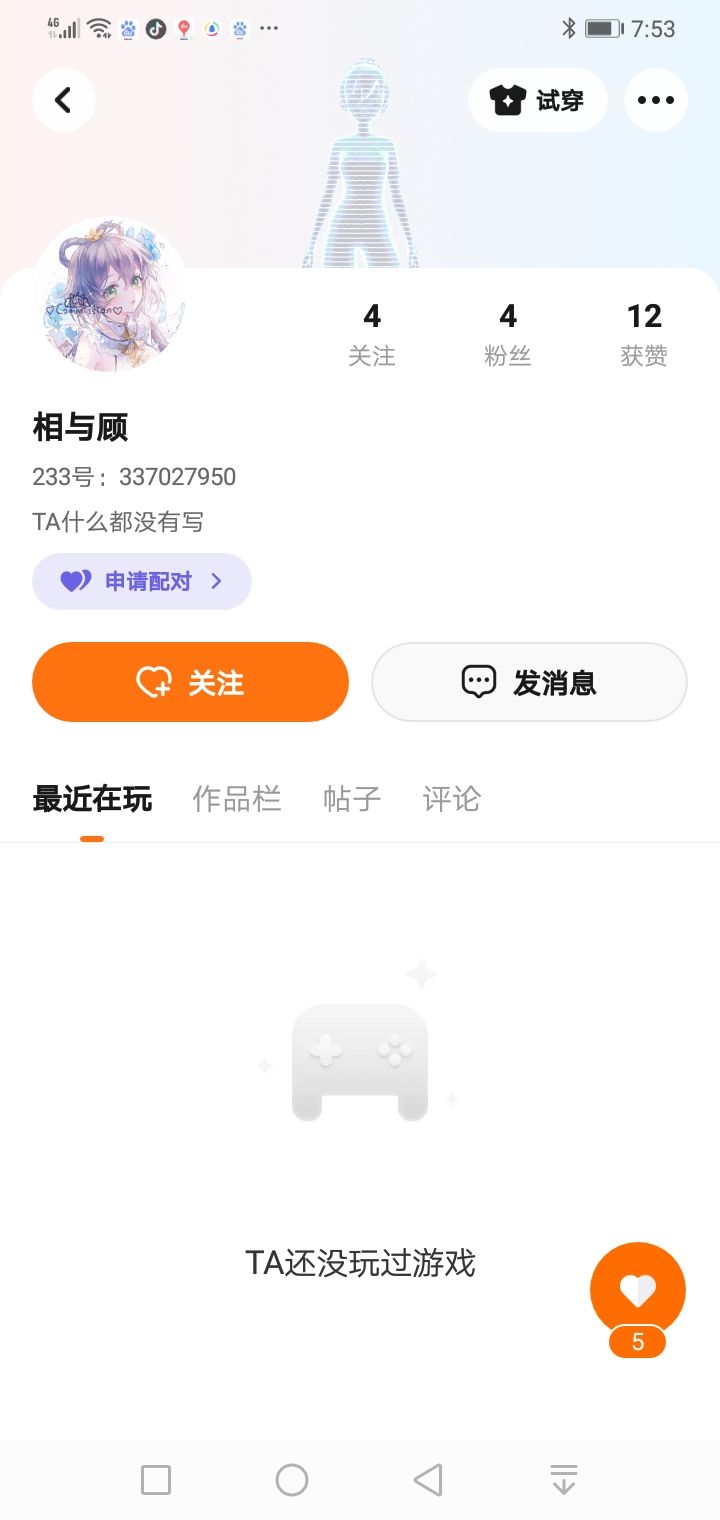Open the three-dot overflow menu
Screen dimensions: 720x1520
click(656, 100)
